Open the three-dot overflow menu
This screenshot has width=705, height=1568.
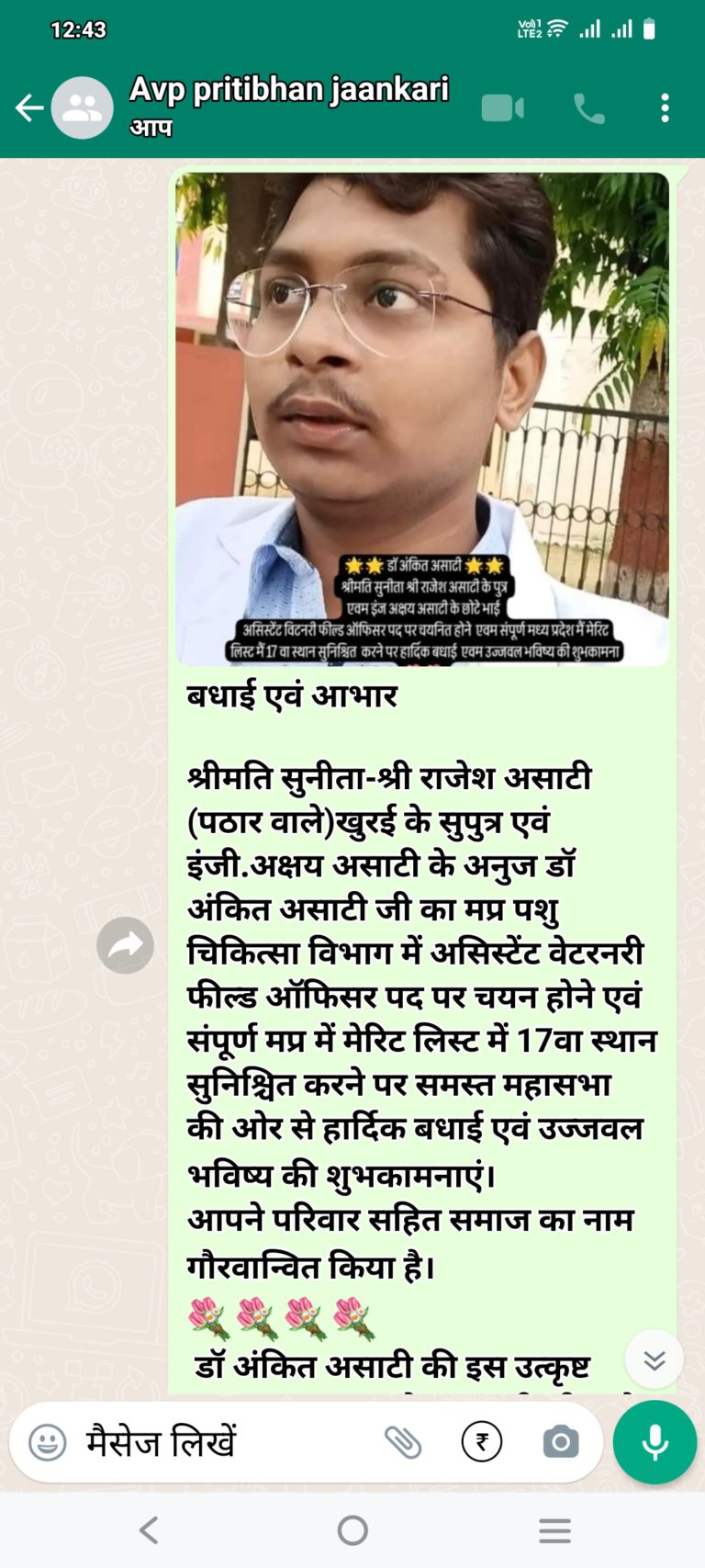click(x=666, y=108)
